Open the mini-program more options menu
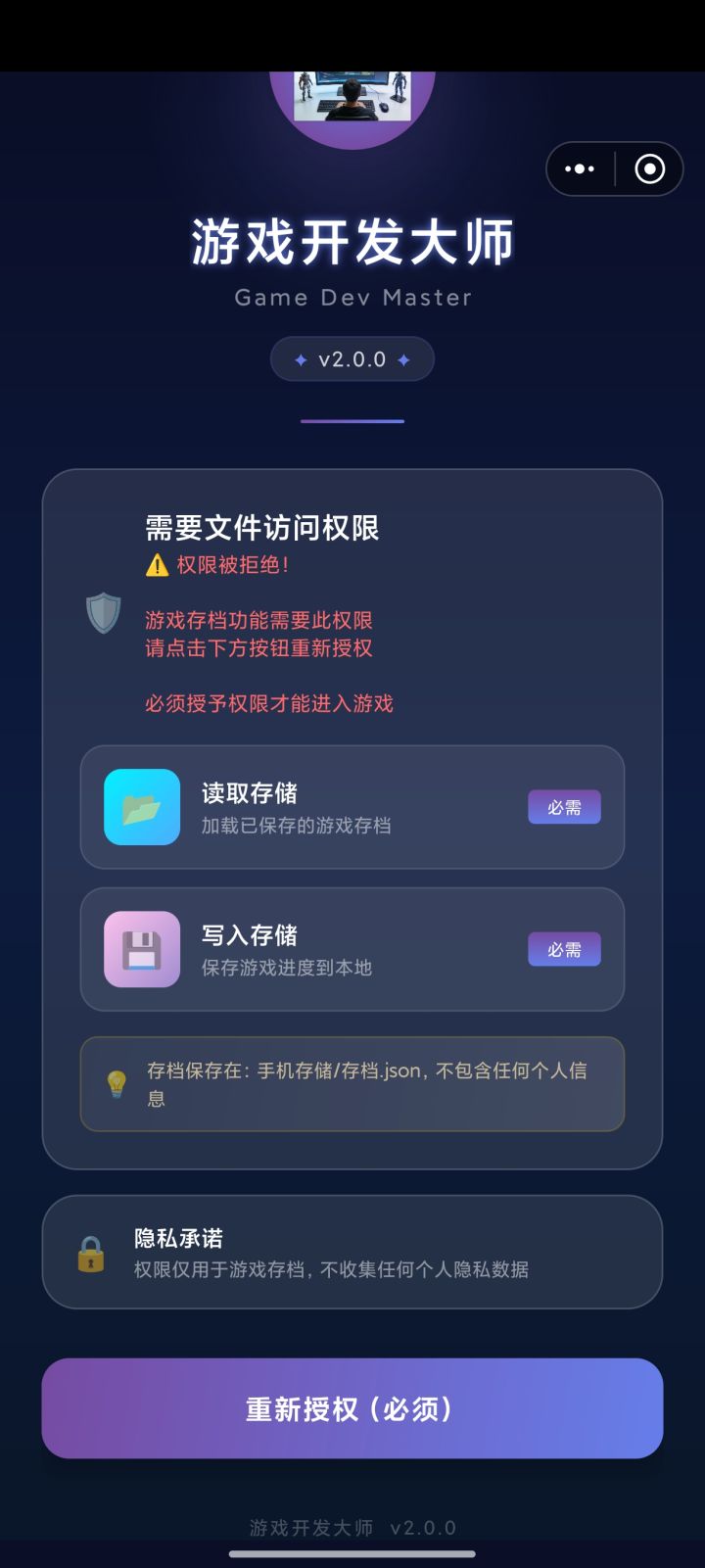This screenshot has height=1568, width=705. (x=580, y=168)
